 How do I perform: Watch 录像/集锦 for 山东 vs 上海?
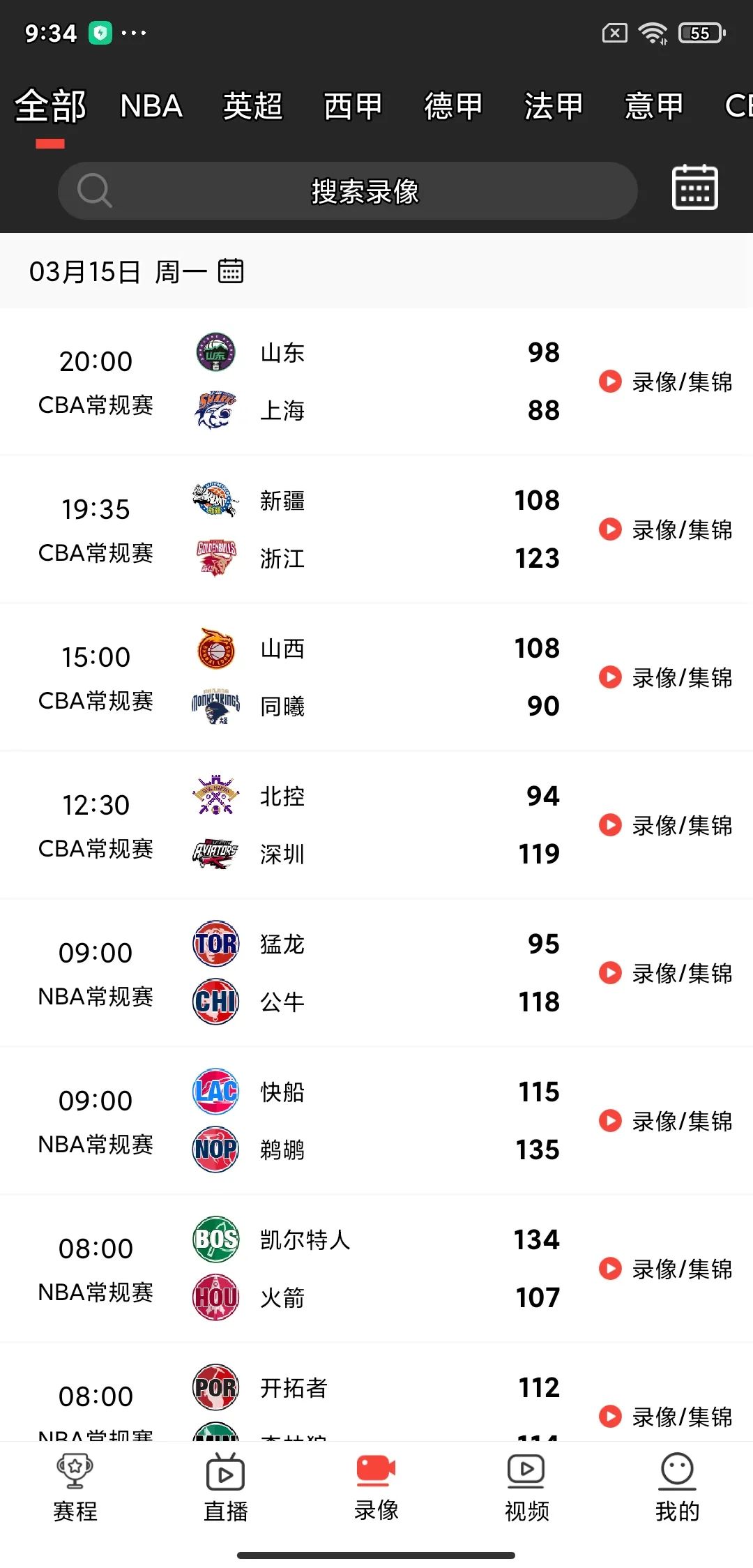666,382
